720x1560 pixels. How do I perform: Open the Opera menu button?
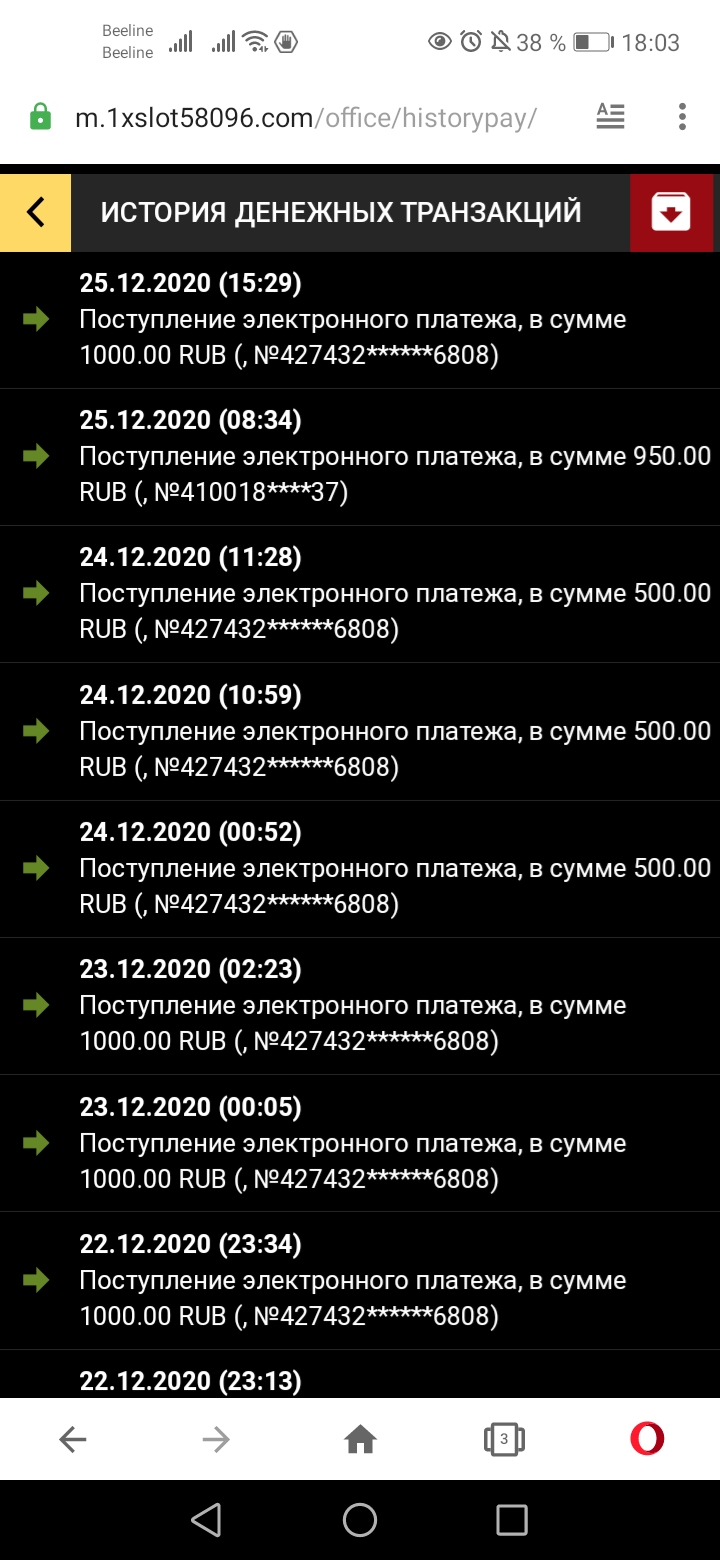point(647,1439)
